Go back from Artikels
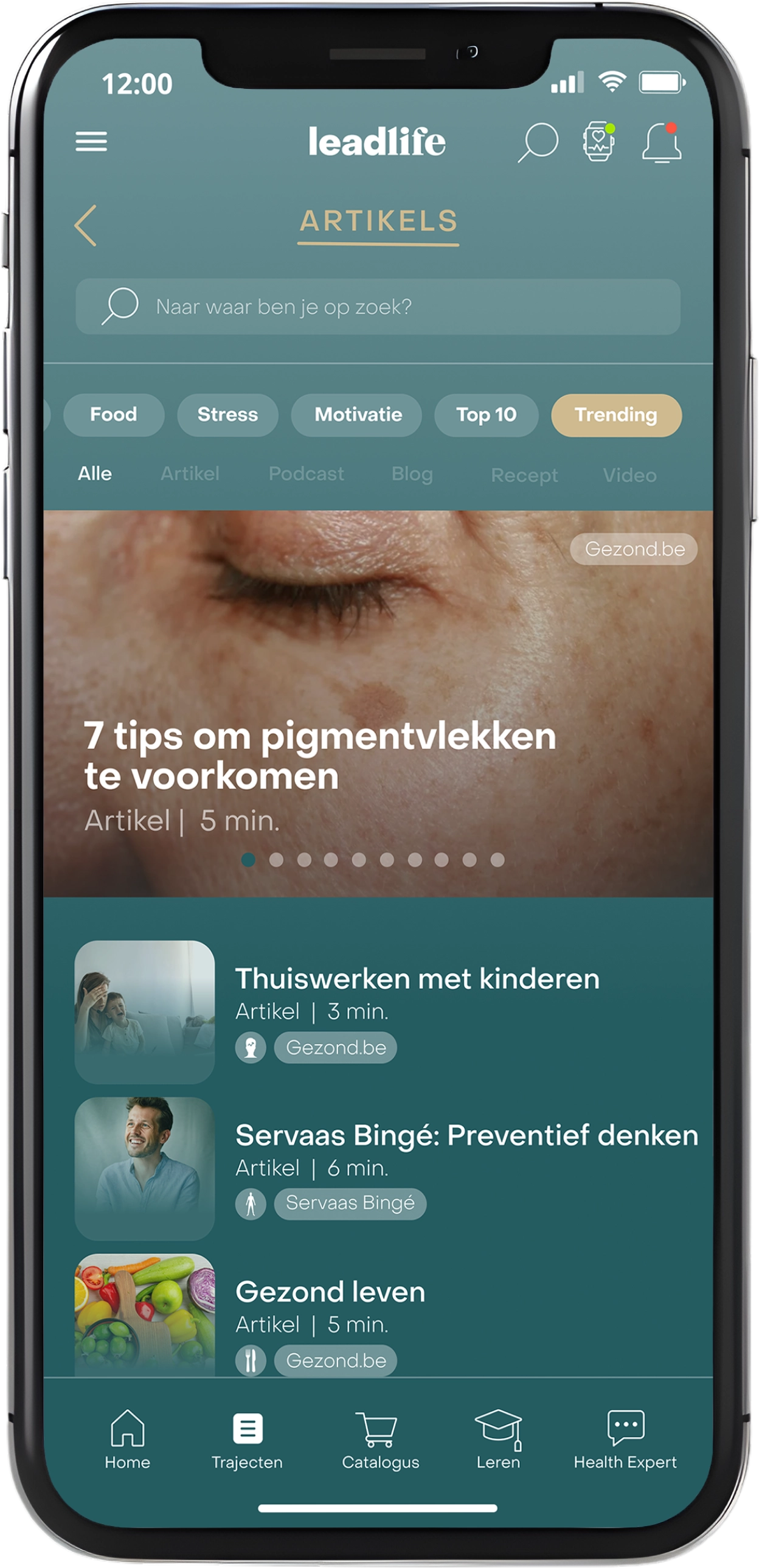Viewport: 759px width, 1568px height. pyautogui.click(x=86, y=226)
